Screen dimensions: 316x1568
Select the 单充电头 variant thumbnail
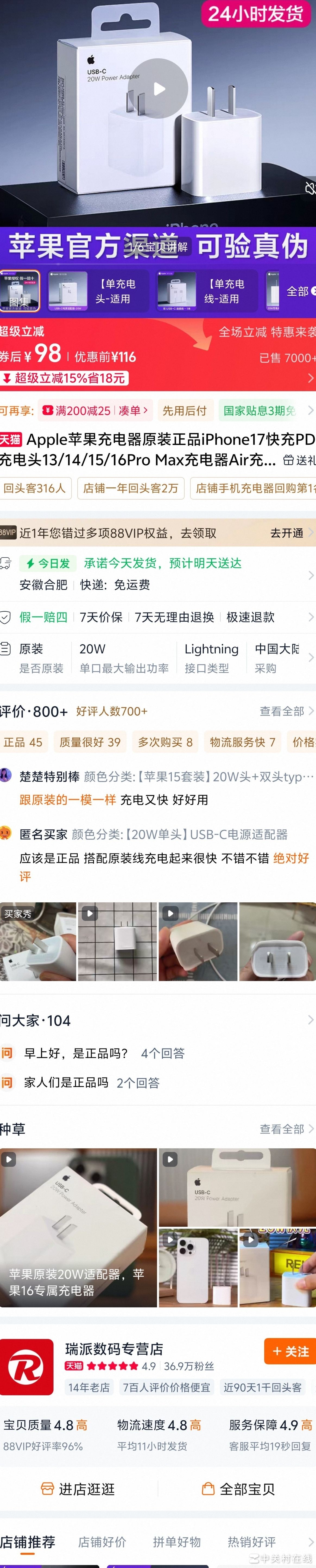coord(97,291)
